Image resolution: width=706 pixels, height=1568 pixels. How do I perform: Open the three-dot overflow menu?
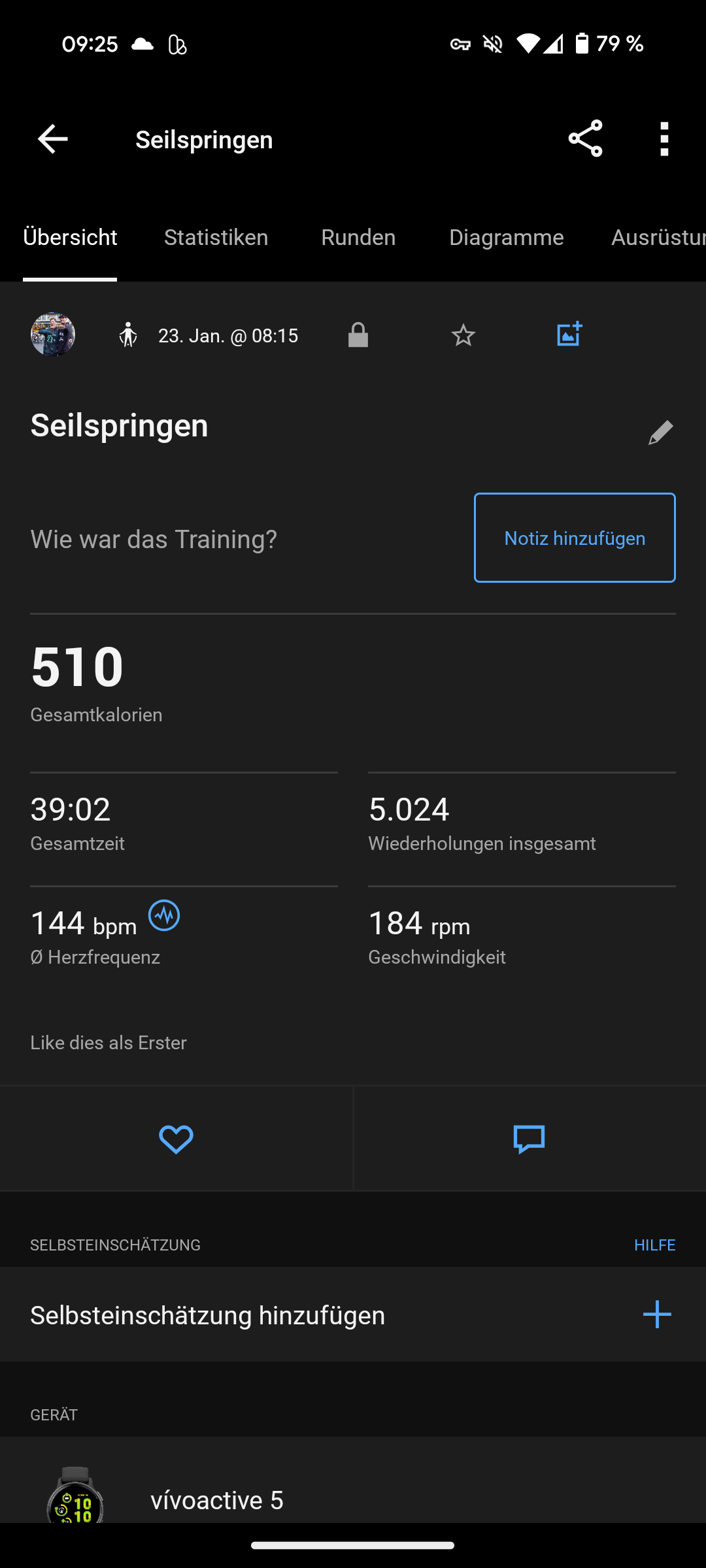point(664,139)
